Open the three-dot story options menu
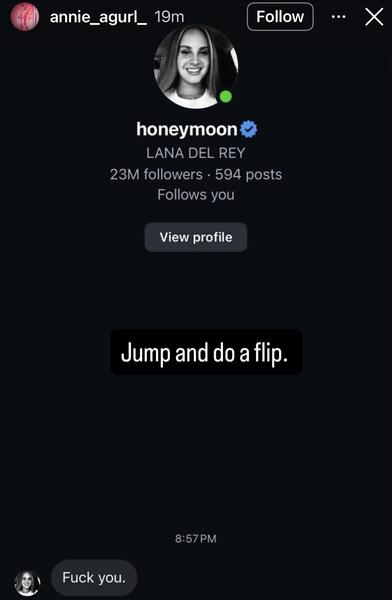392x600 pixels. click(x=338, y=17)
